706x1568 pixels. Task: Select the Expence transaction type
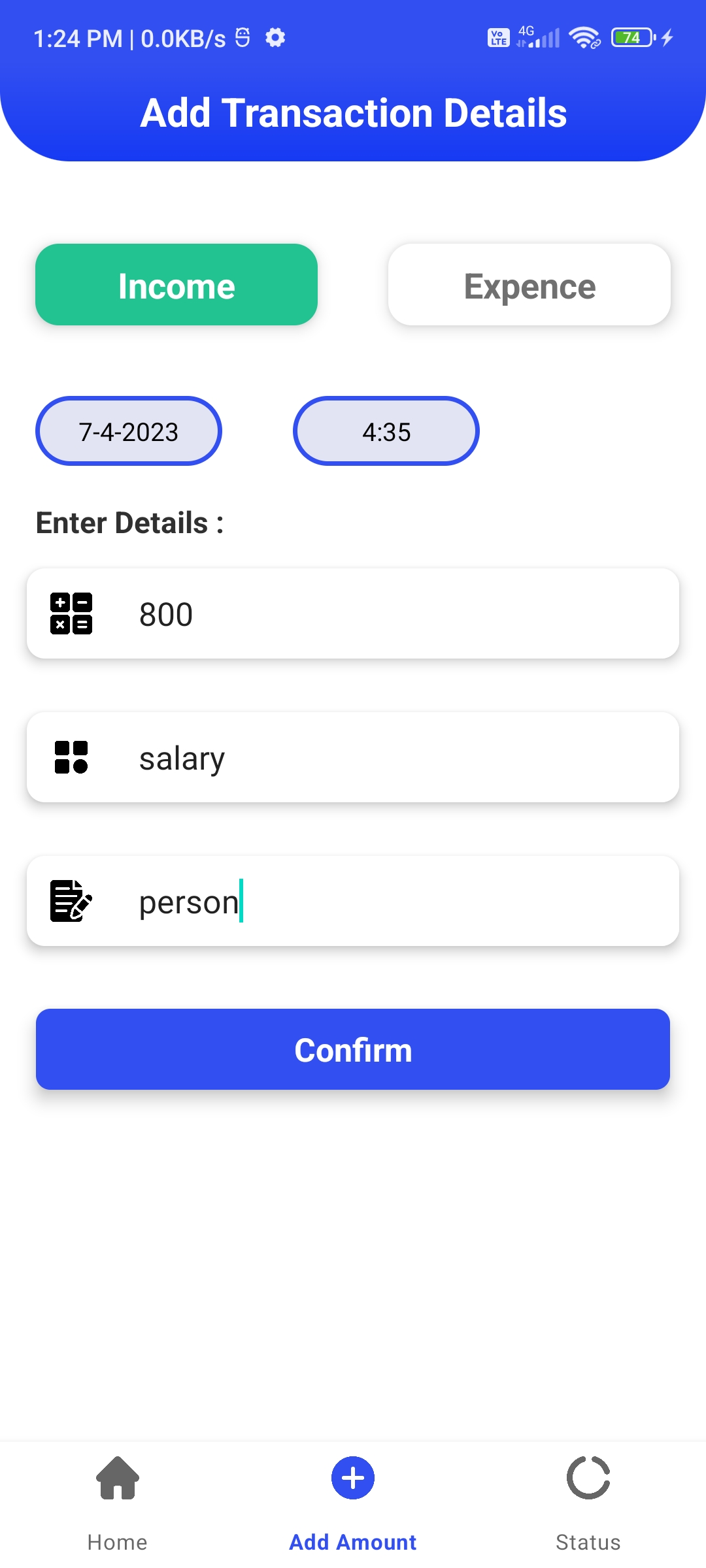[528, 284]
